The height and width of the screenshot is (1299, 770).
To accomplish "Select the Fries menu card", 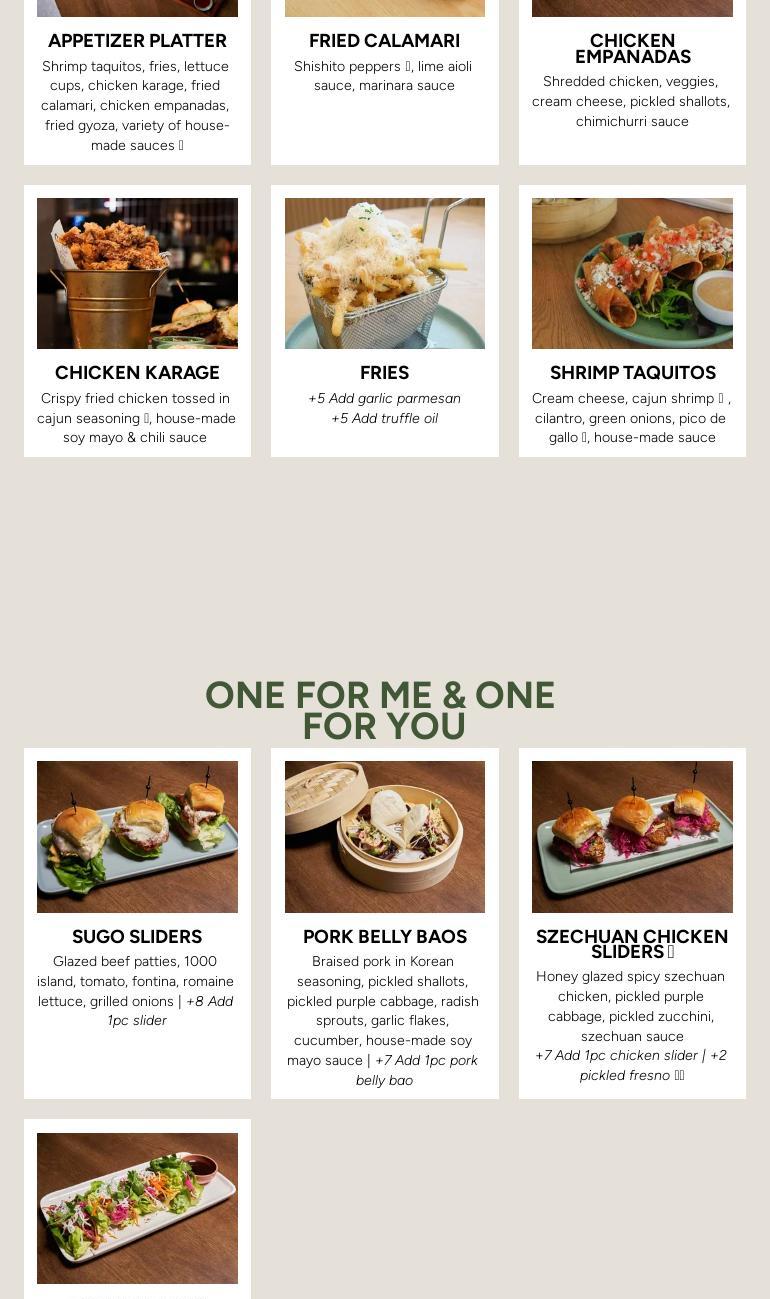I will (385, 321).
